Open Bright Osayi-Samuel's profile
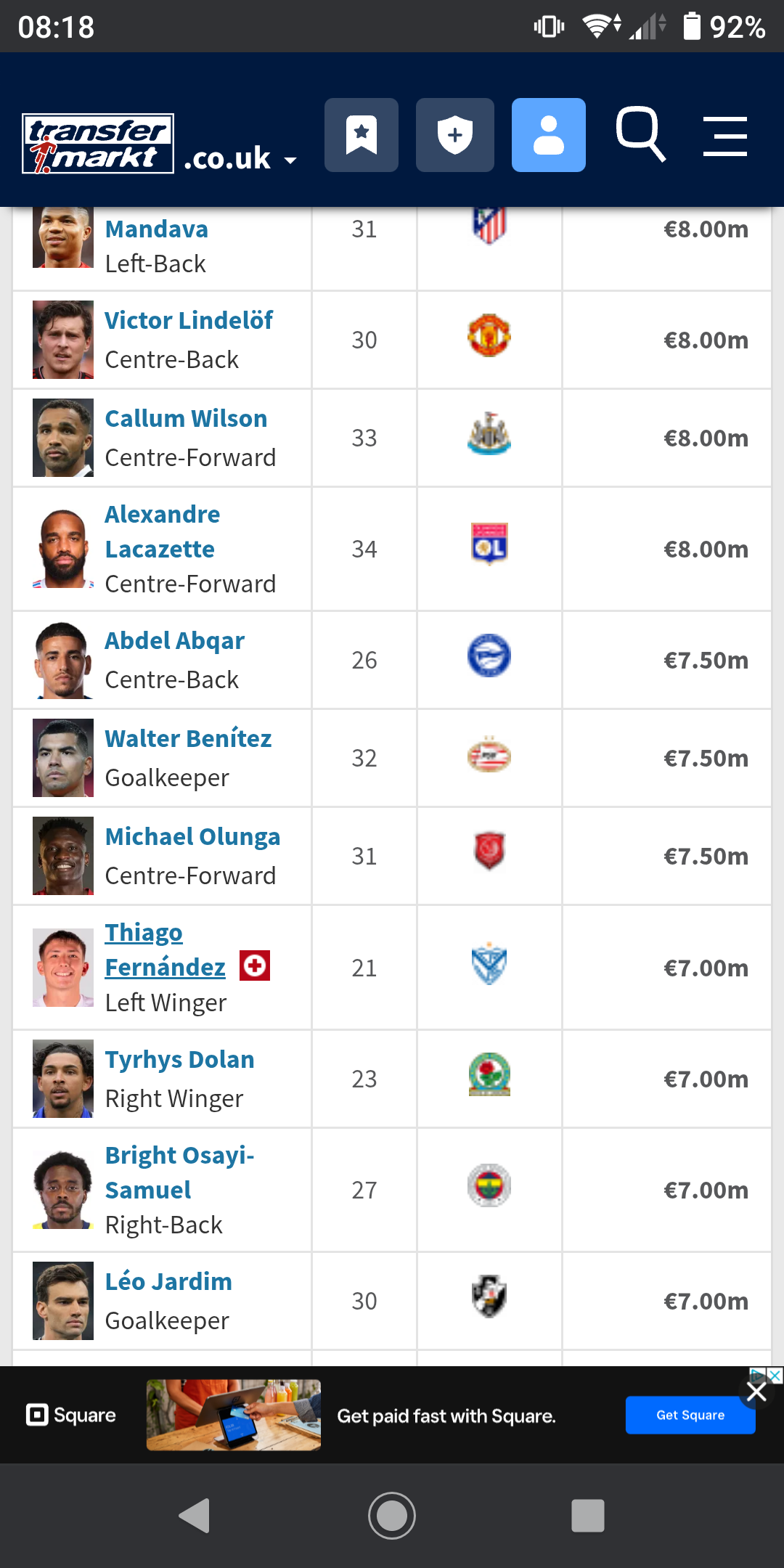784x1568 pixels. tap(179, 1172)
